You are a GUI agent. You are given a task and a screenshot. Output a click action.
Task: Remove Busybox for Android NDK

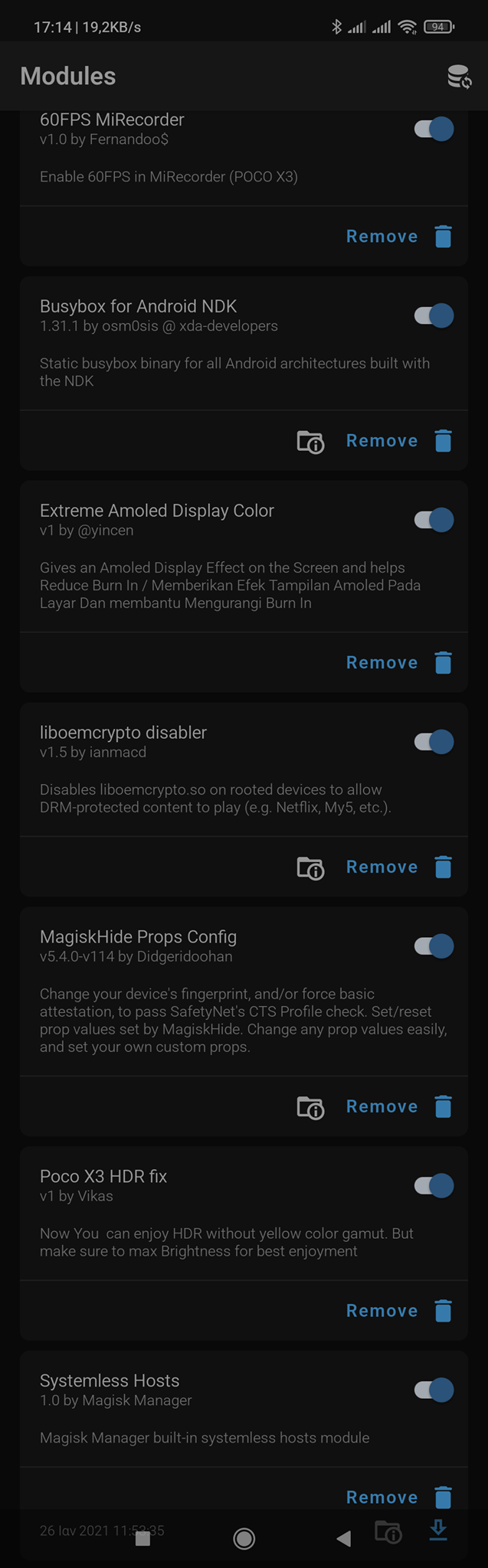[x=398, y=441]
